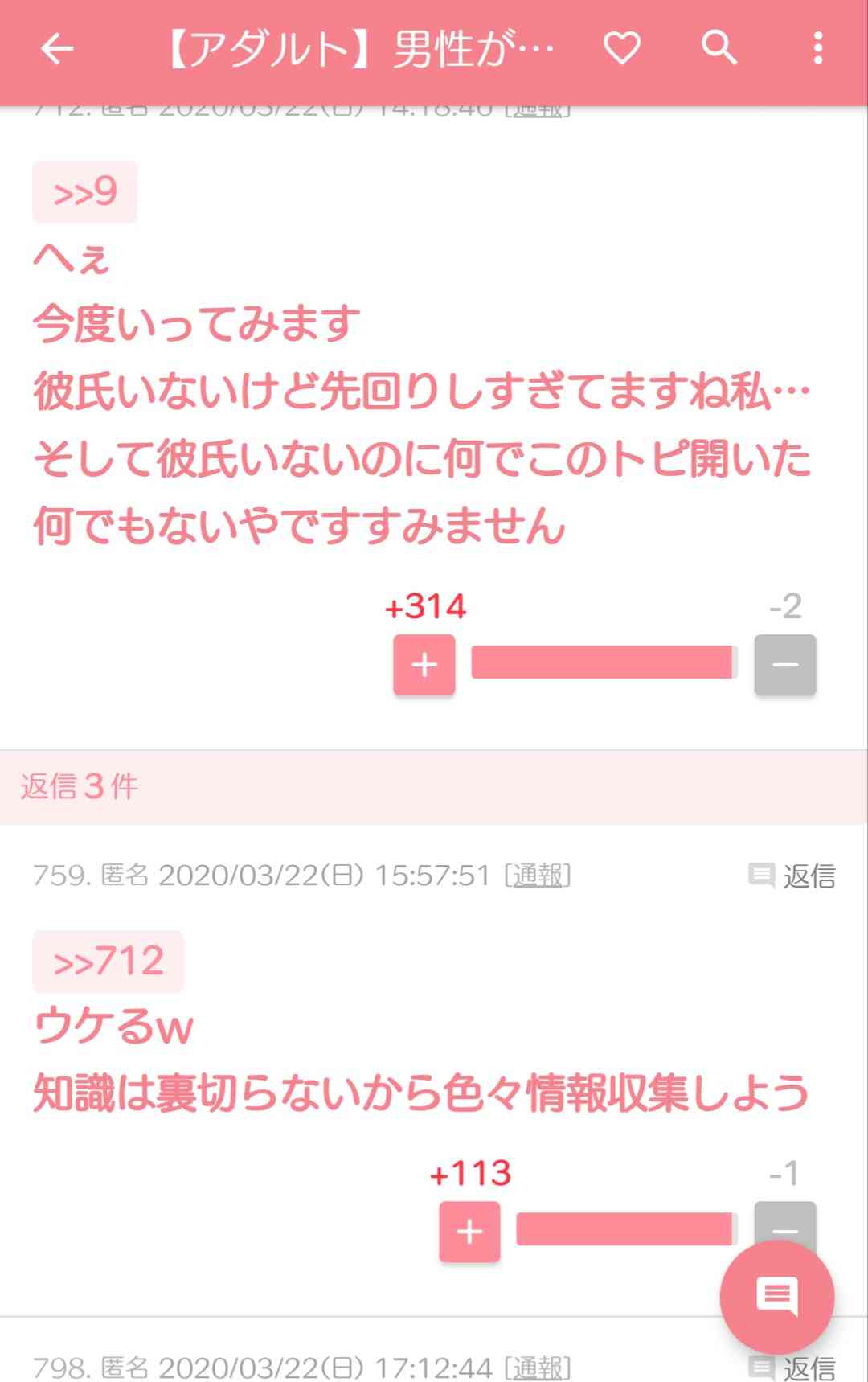Image resolution: width=868 pixels, height=1382 pixels.
Task: Reply to comment 759
Action: [792, 876]
